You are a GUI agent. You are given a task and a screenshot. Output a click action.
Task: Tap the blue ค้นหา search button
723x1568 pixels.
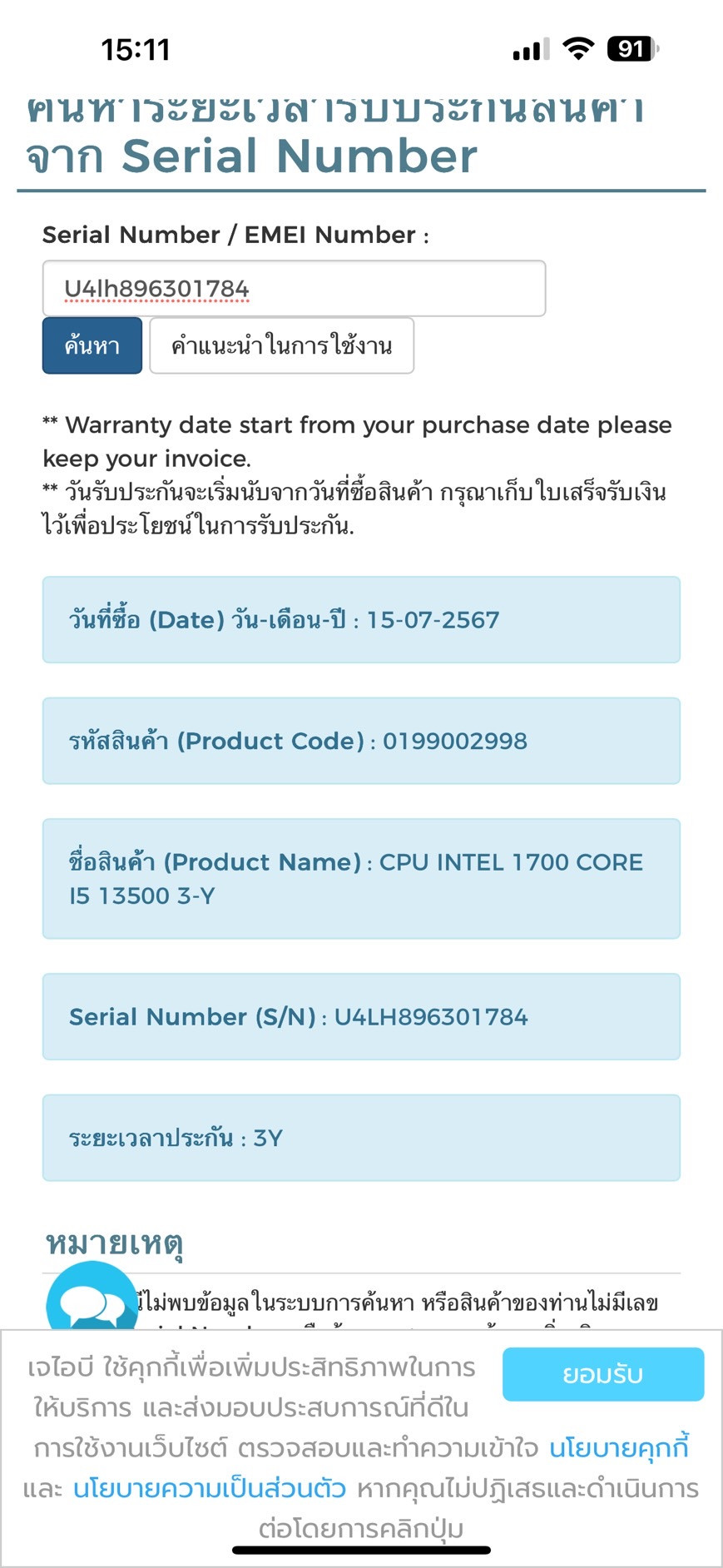point(92,345)
